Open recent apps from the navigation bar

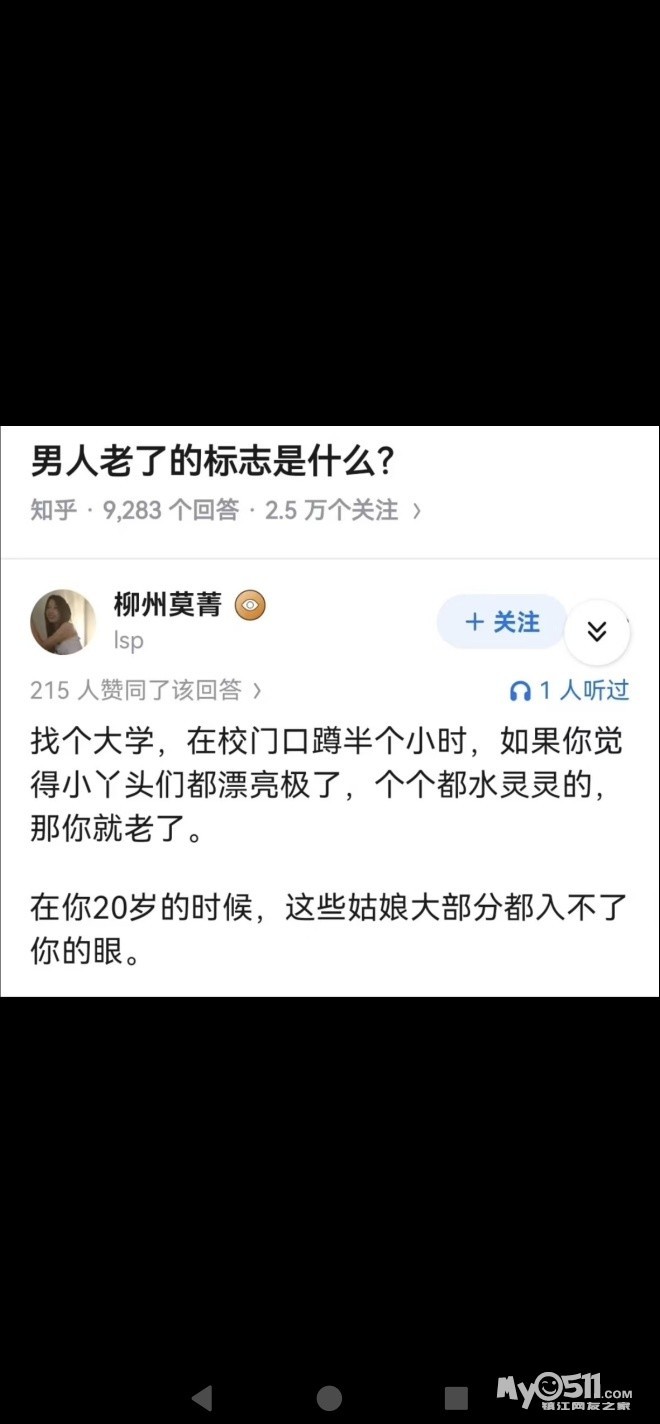tap(456, 1397)
